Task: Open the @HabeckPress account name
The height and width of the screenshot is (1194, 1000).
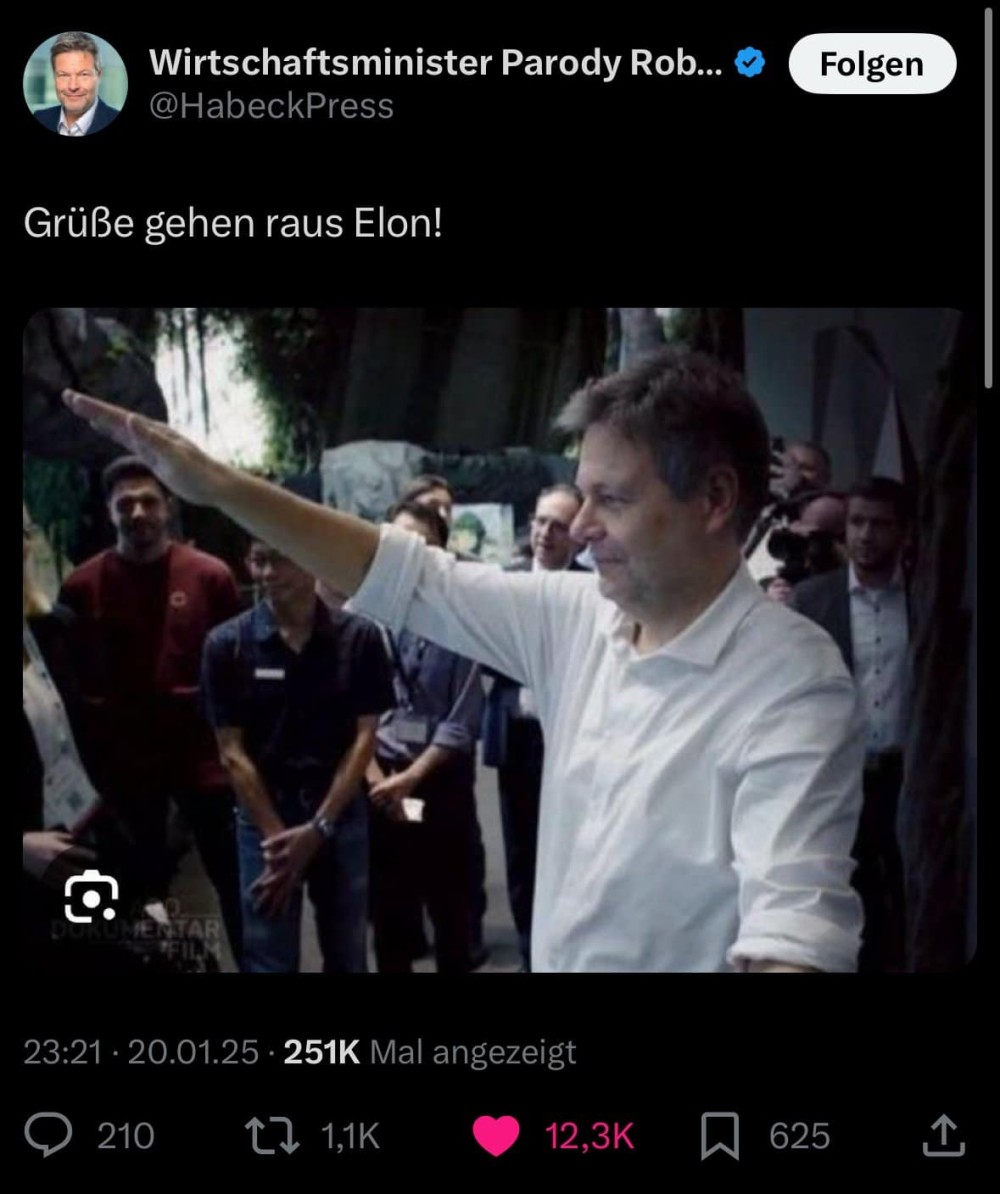Action: (x=271, y=106)
